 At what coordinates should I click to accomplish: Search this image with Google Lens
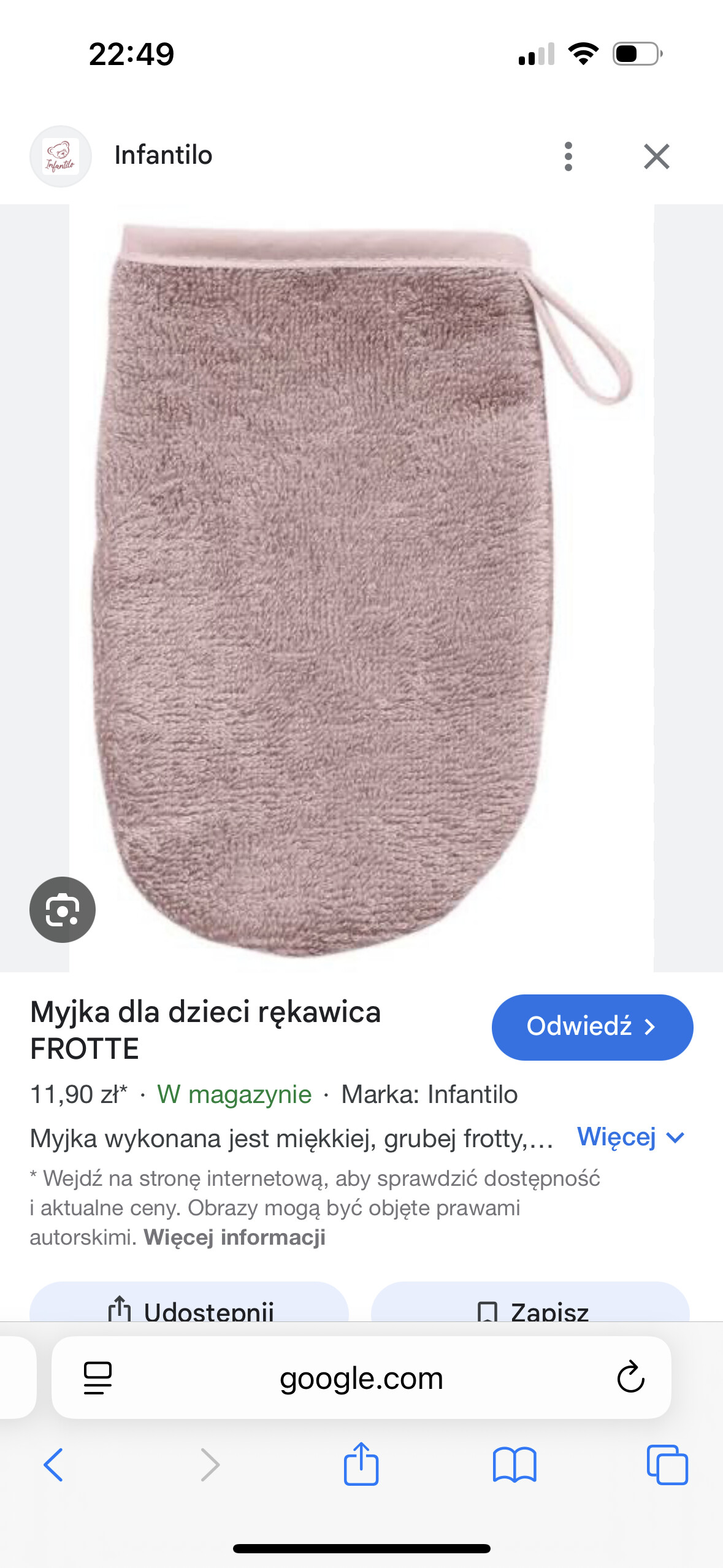click(x=63, y=909)
